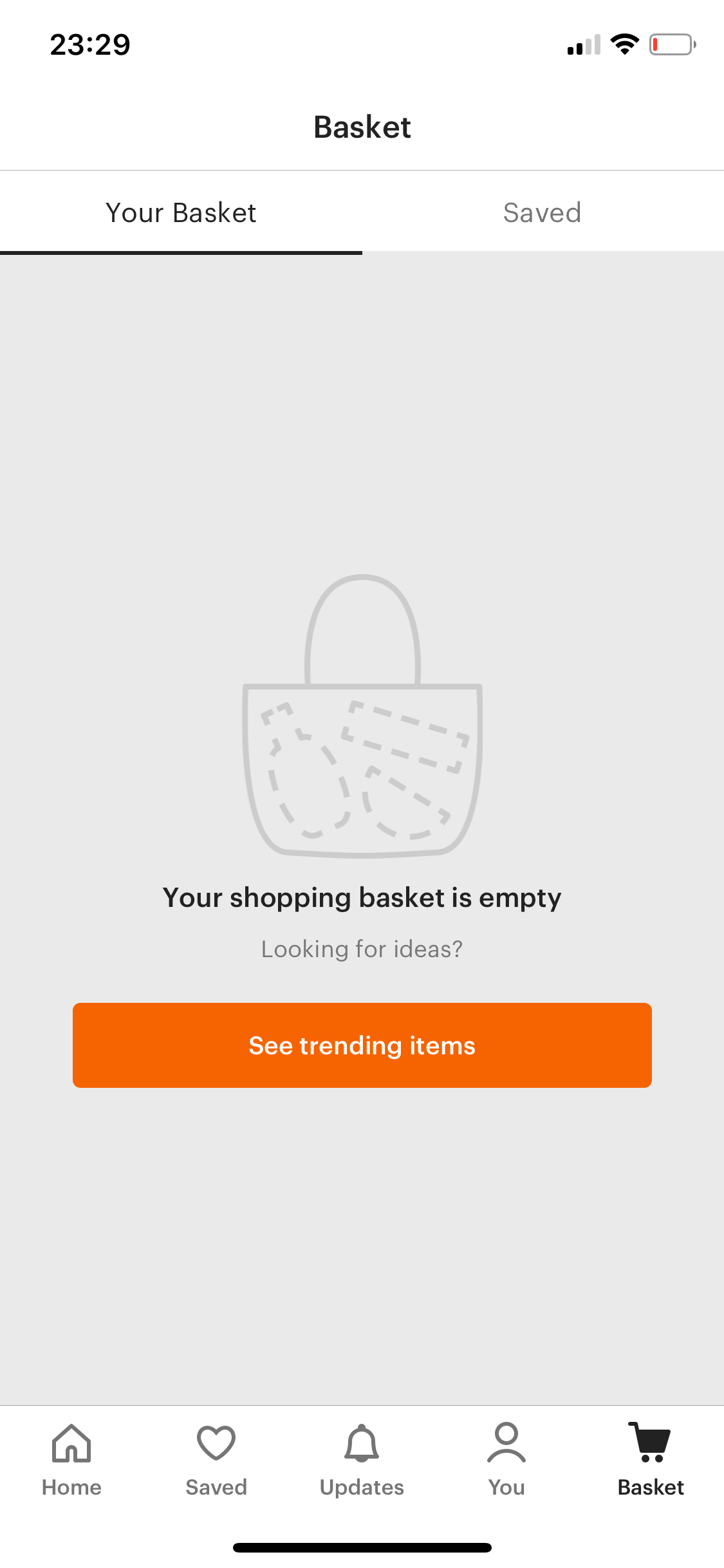Screen dimensions: 724x1568
Task: Switch to the Saved tab
Action: tap(543, 212)
